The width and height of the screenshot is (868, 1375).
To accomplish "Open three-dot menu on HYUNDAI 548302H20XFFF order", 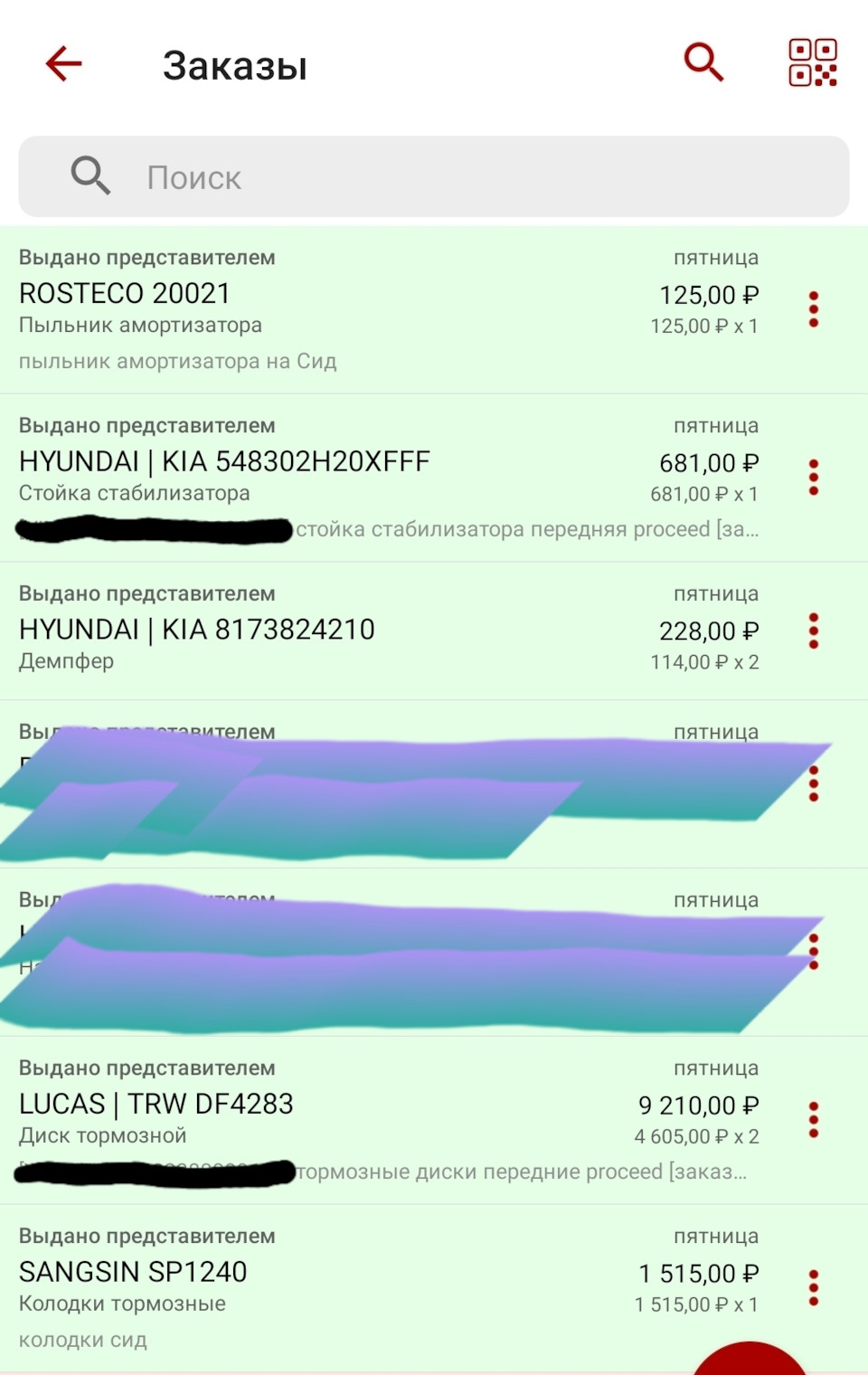I will 815,477.
